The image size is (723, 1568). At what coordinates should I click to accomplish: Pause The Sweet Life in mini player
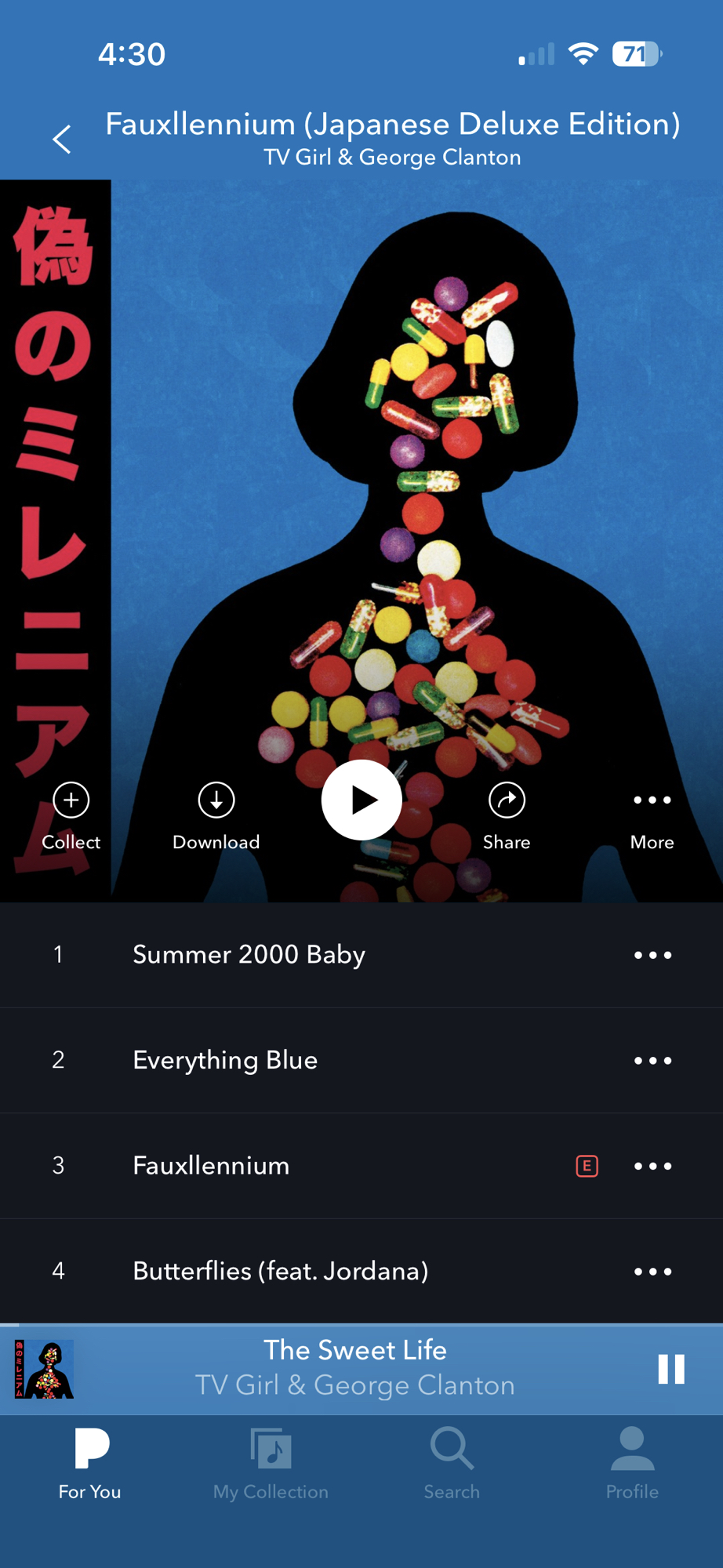click(x=671, y=1369)
